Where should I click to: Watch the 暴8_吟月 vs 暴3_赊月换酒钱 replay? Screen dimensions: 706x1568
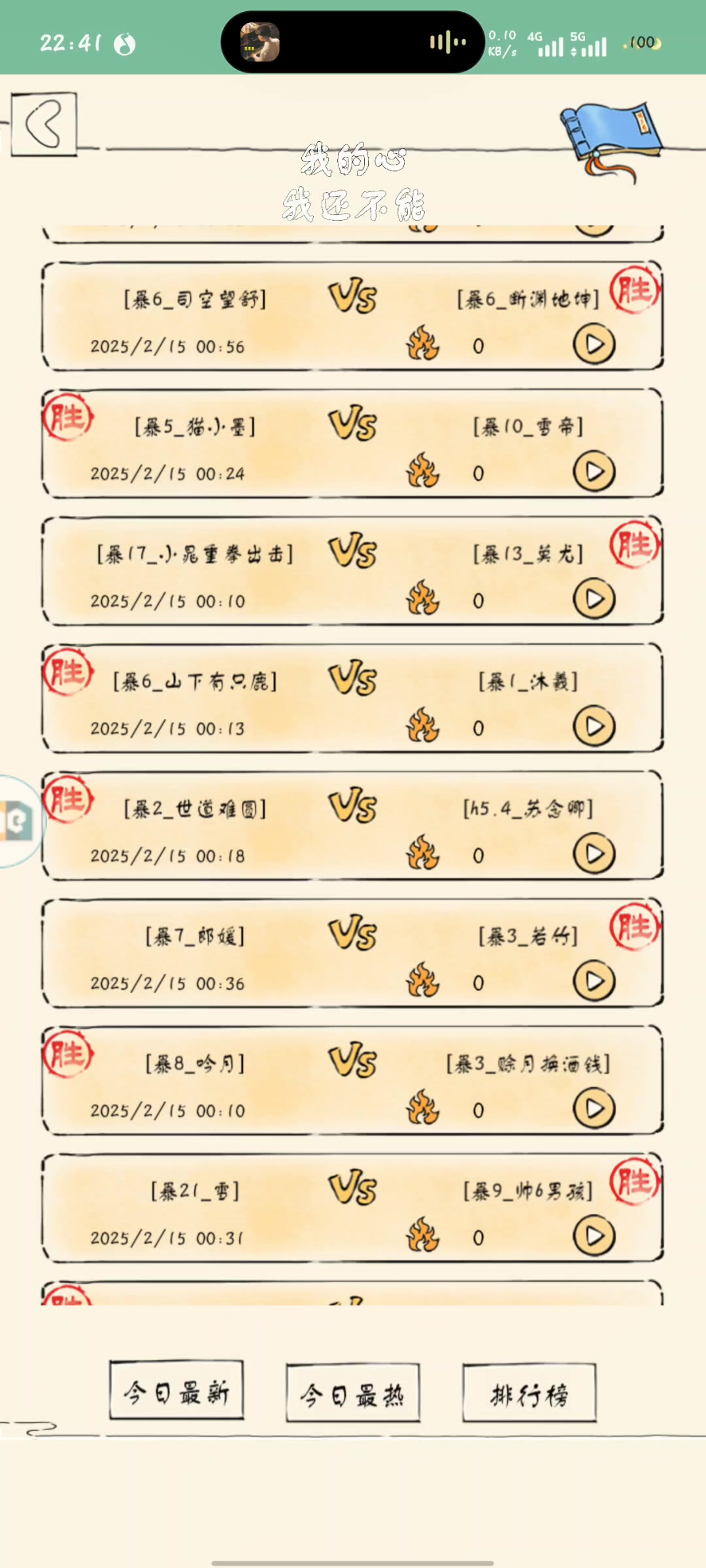[594, 1109]
